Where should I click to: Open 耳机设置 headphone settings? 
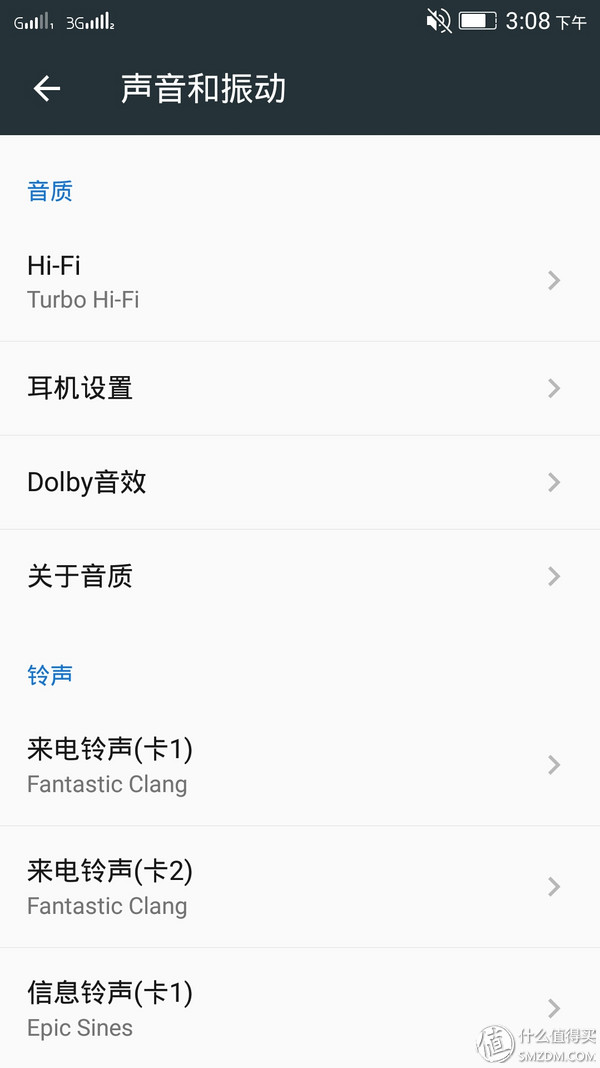tap(300, 388)
